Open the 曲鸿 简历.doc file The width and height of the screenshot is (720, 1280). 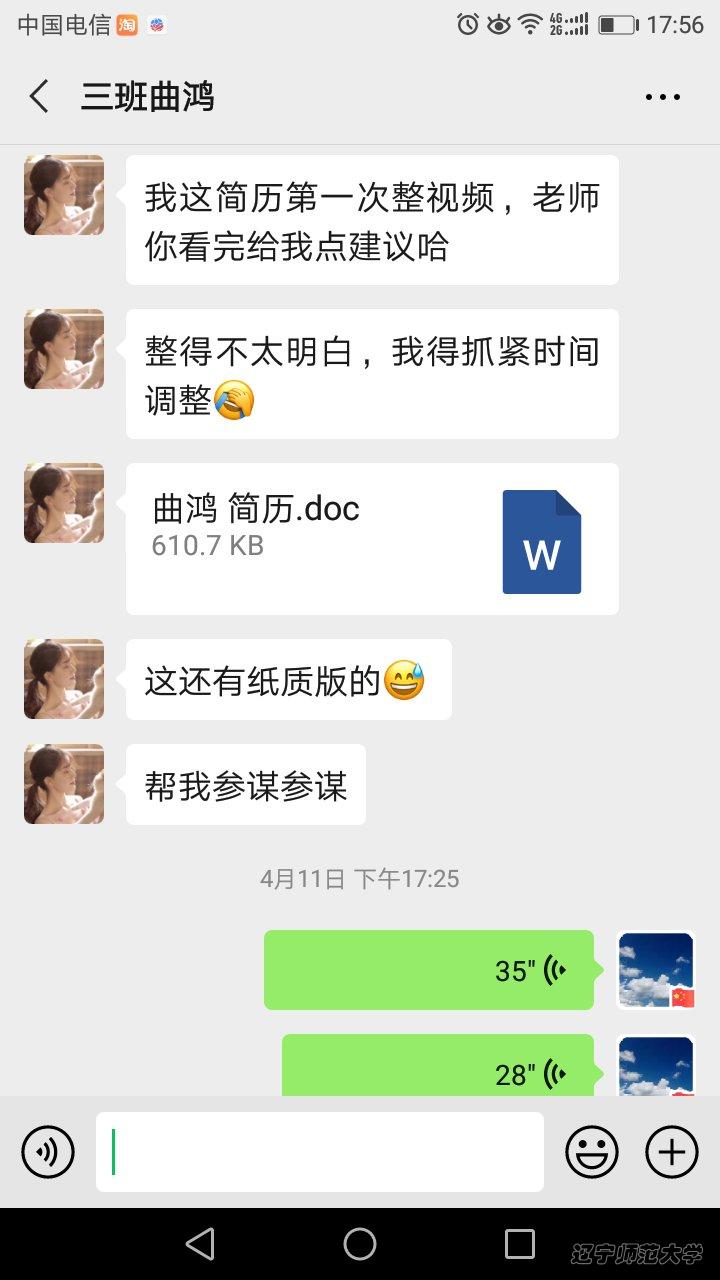tap(372, 539)
